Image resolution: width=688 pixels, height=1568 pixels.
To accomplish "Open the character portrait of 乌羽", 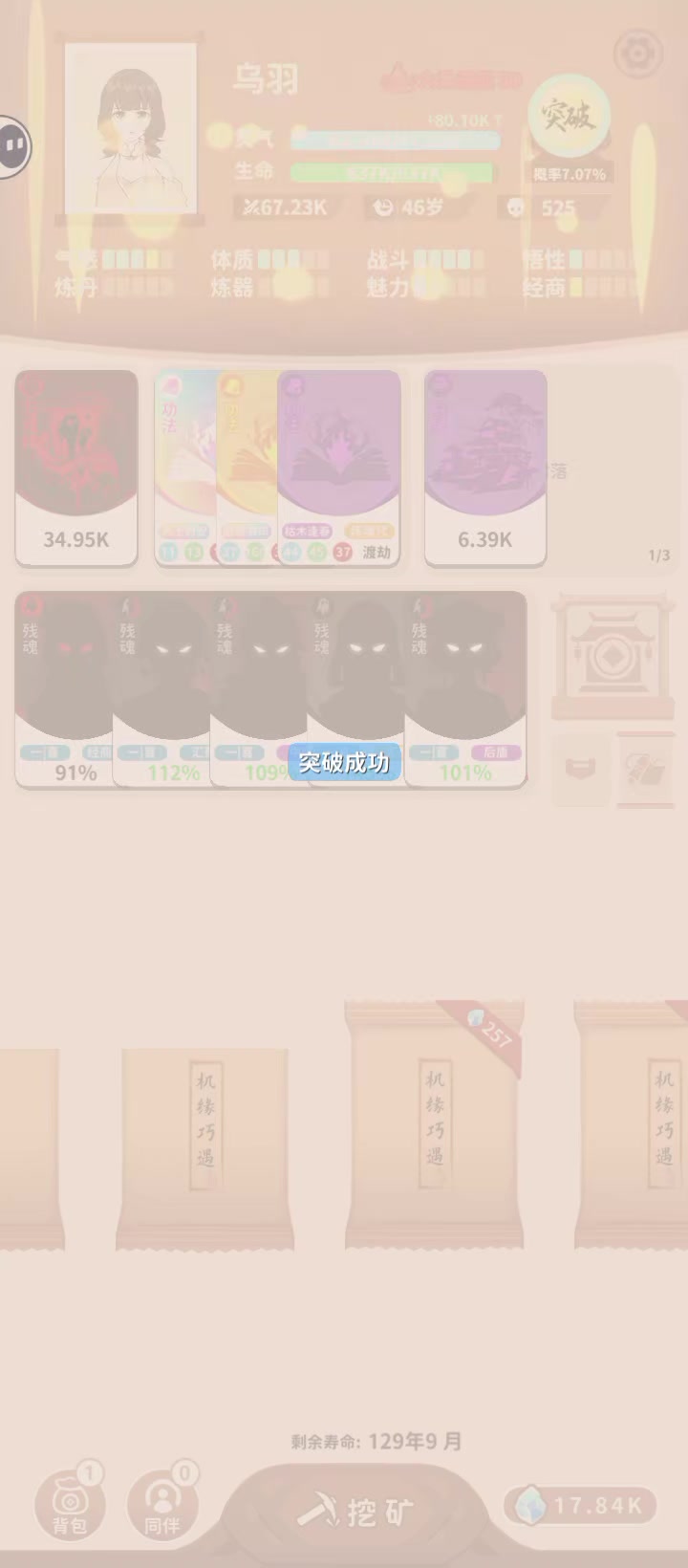I will pyautogui.click(x=131, y=128).
